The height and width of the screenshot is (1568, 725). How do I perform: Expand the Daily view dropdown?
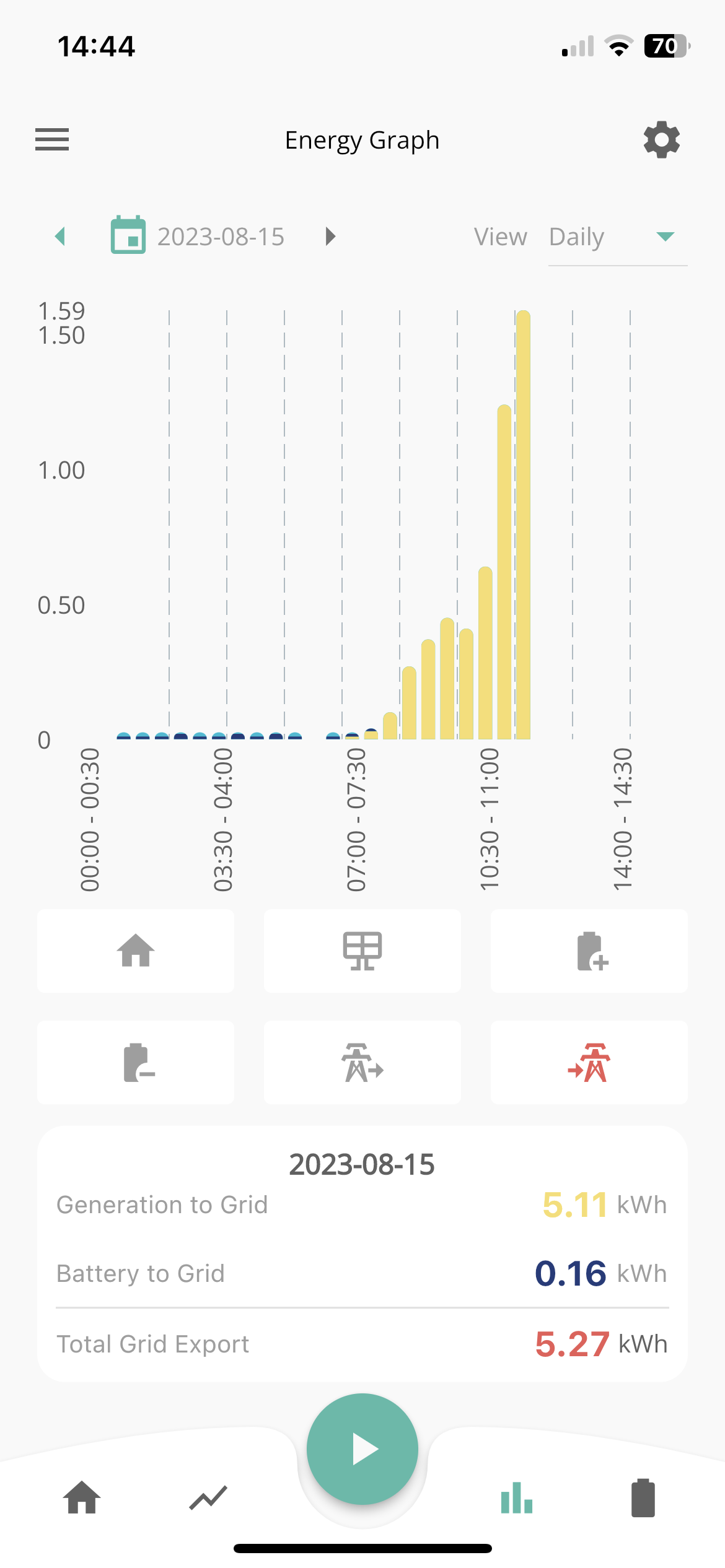618,237
